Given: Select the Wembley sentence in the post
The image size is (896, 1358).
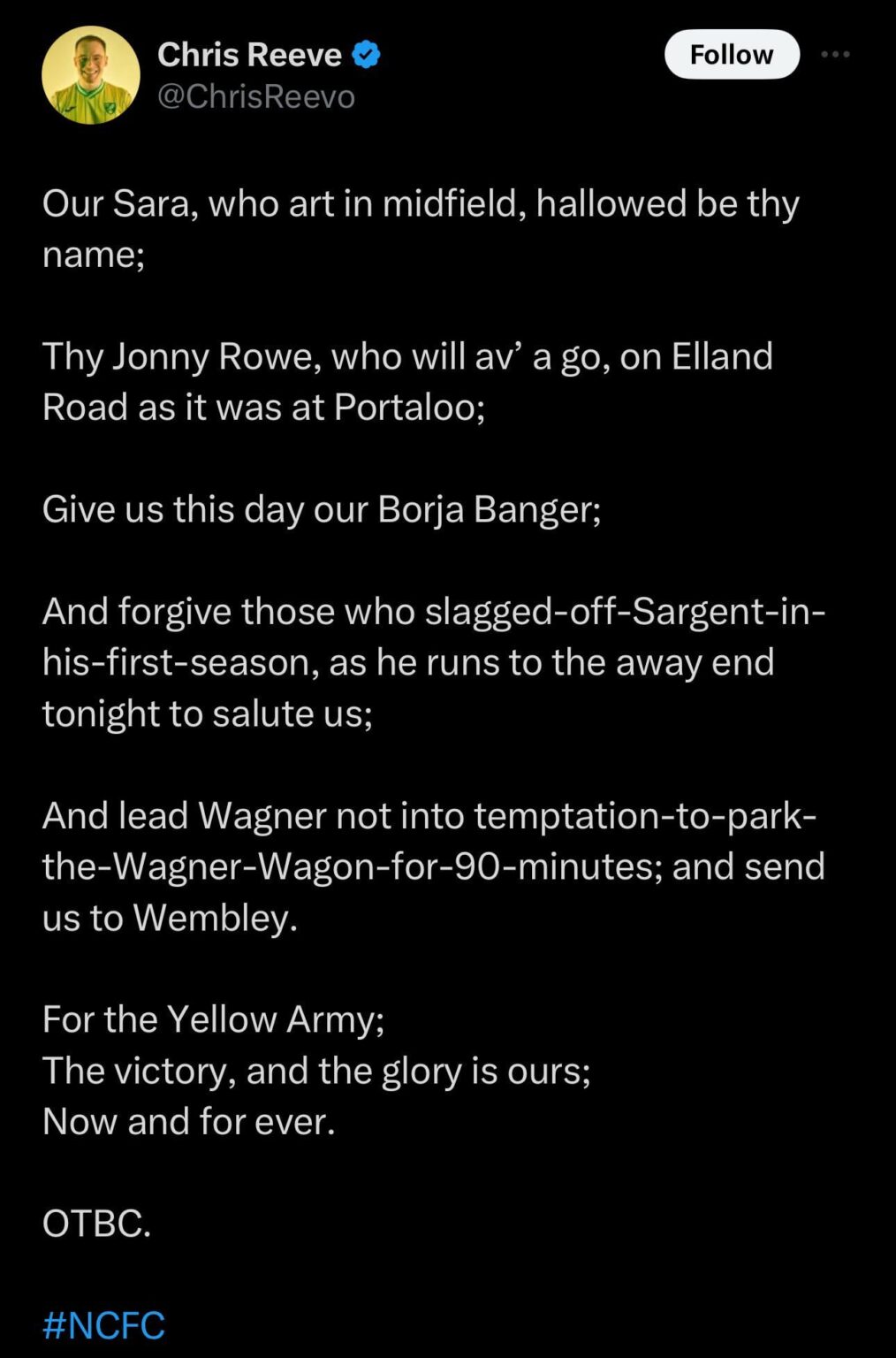Looking at the screenshot, I should pyautogui.click(x=435, y=866).
